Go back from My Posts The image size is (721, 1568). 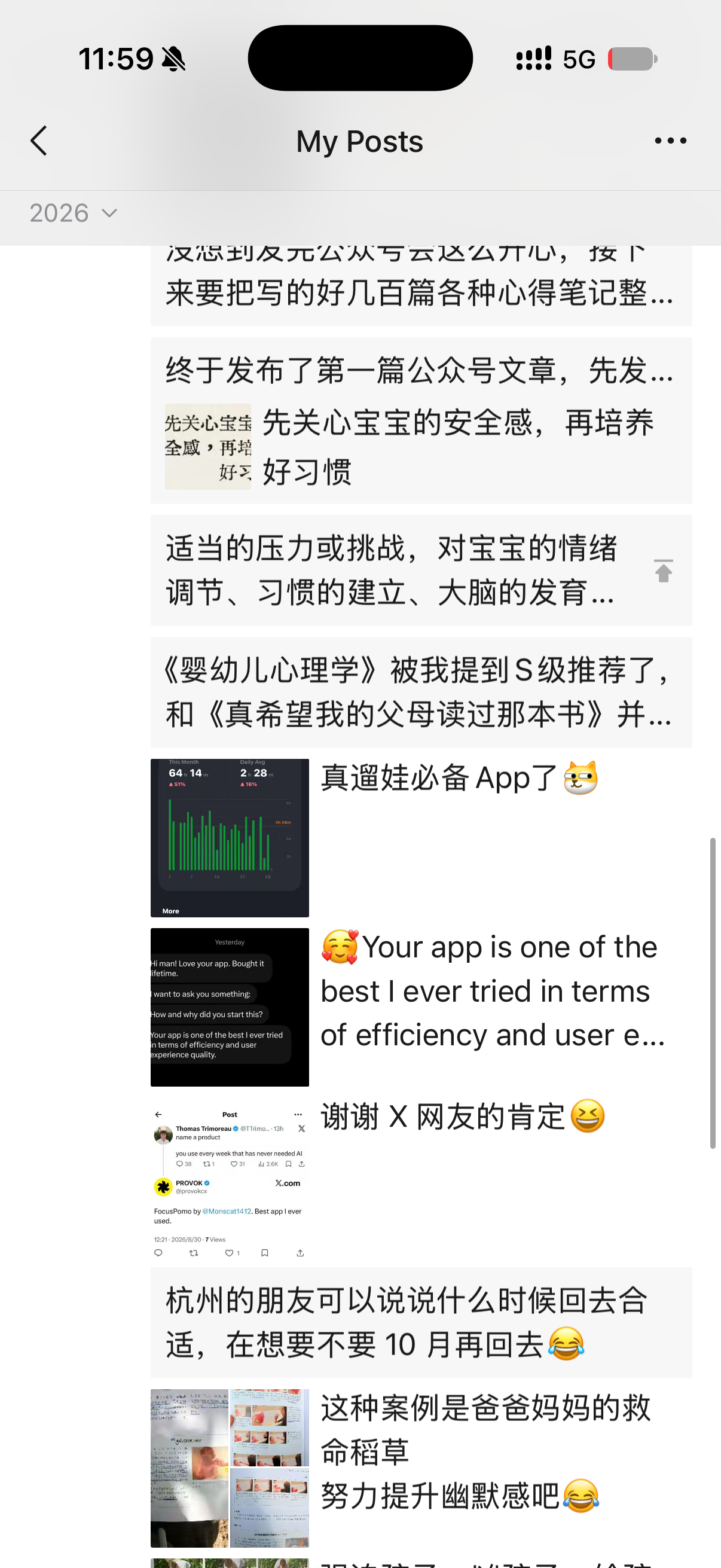pos(39,141)
